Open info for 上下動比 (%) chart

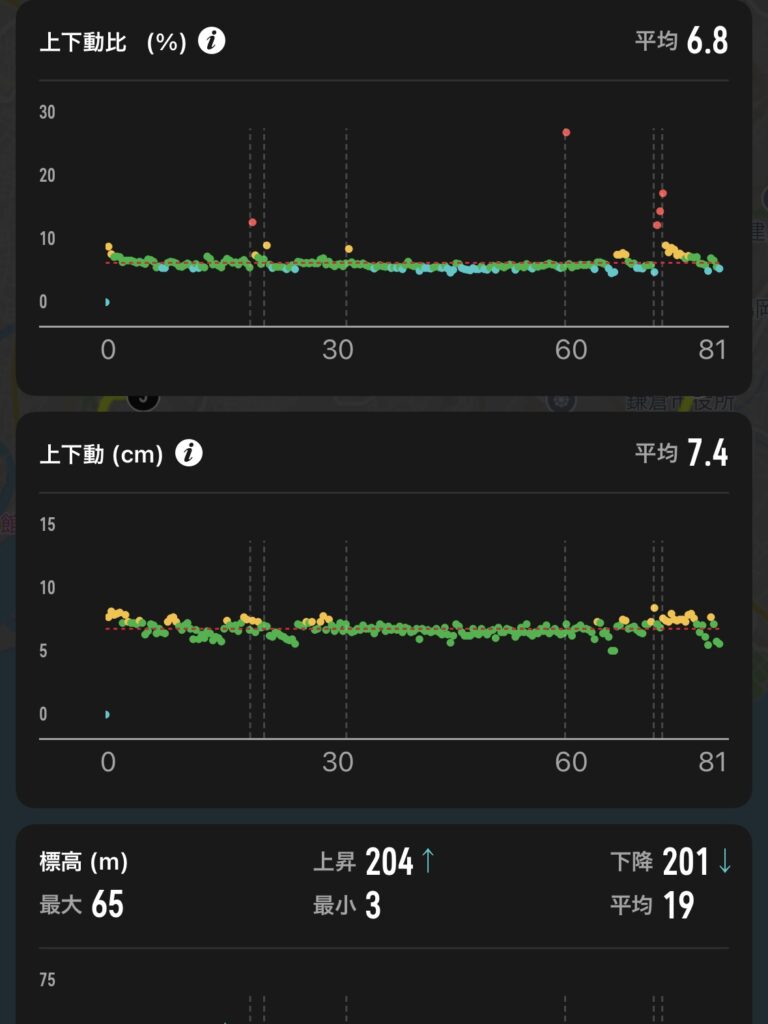211,42
